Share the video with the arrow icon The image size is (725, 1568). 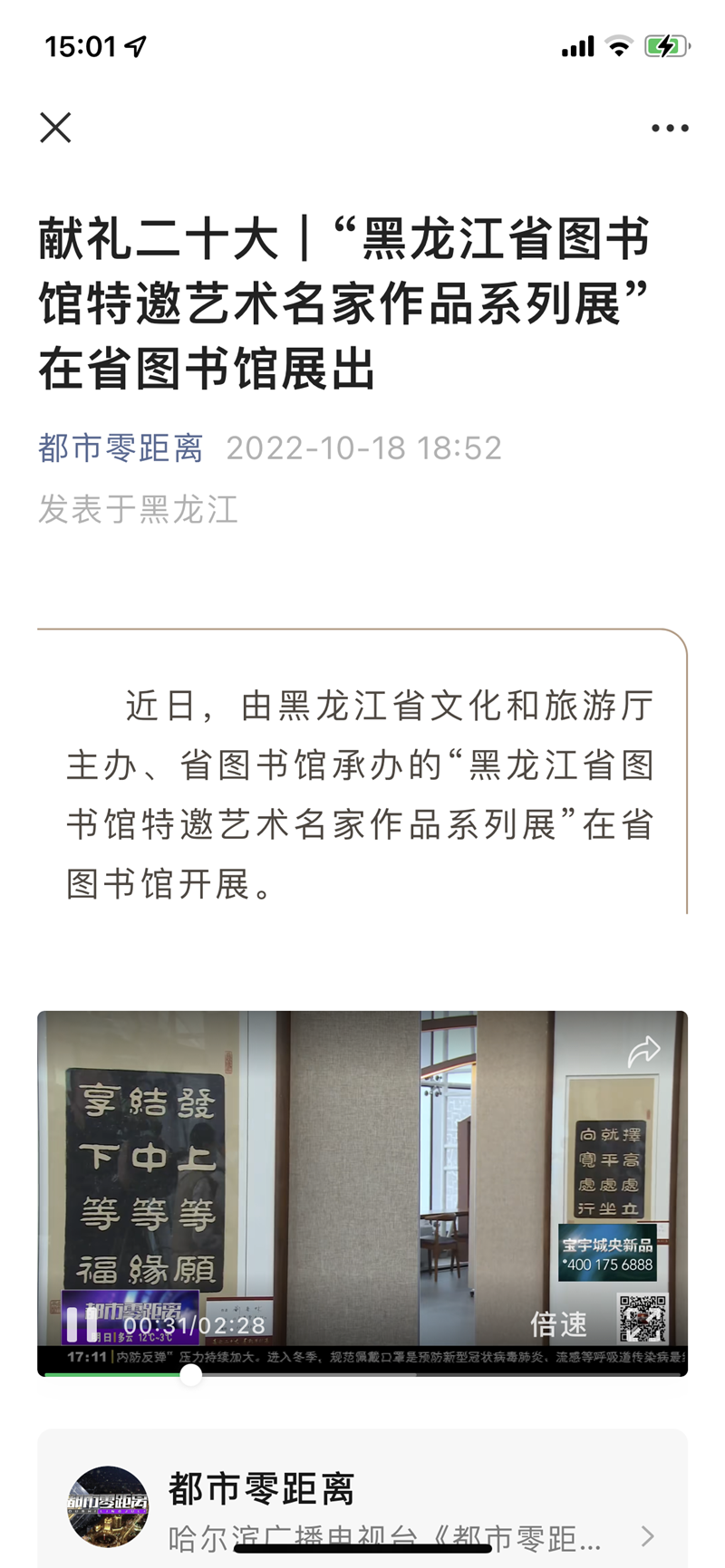[x=643, y=1052]
